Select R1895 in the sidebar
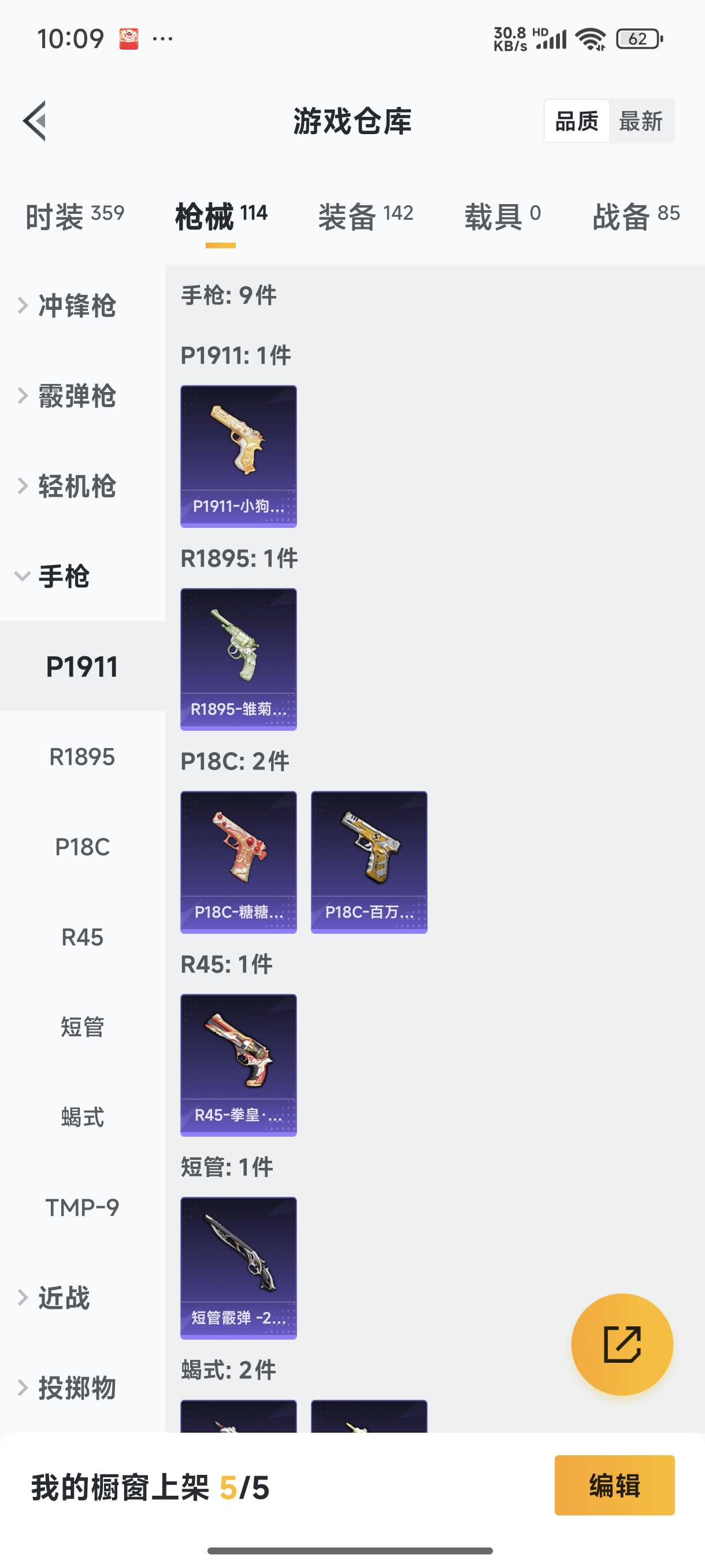The height and width of the screenshot is (1568, 705). pos(82,757)
